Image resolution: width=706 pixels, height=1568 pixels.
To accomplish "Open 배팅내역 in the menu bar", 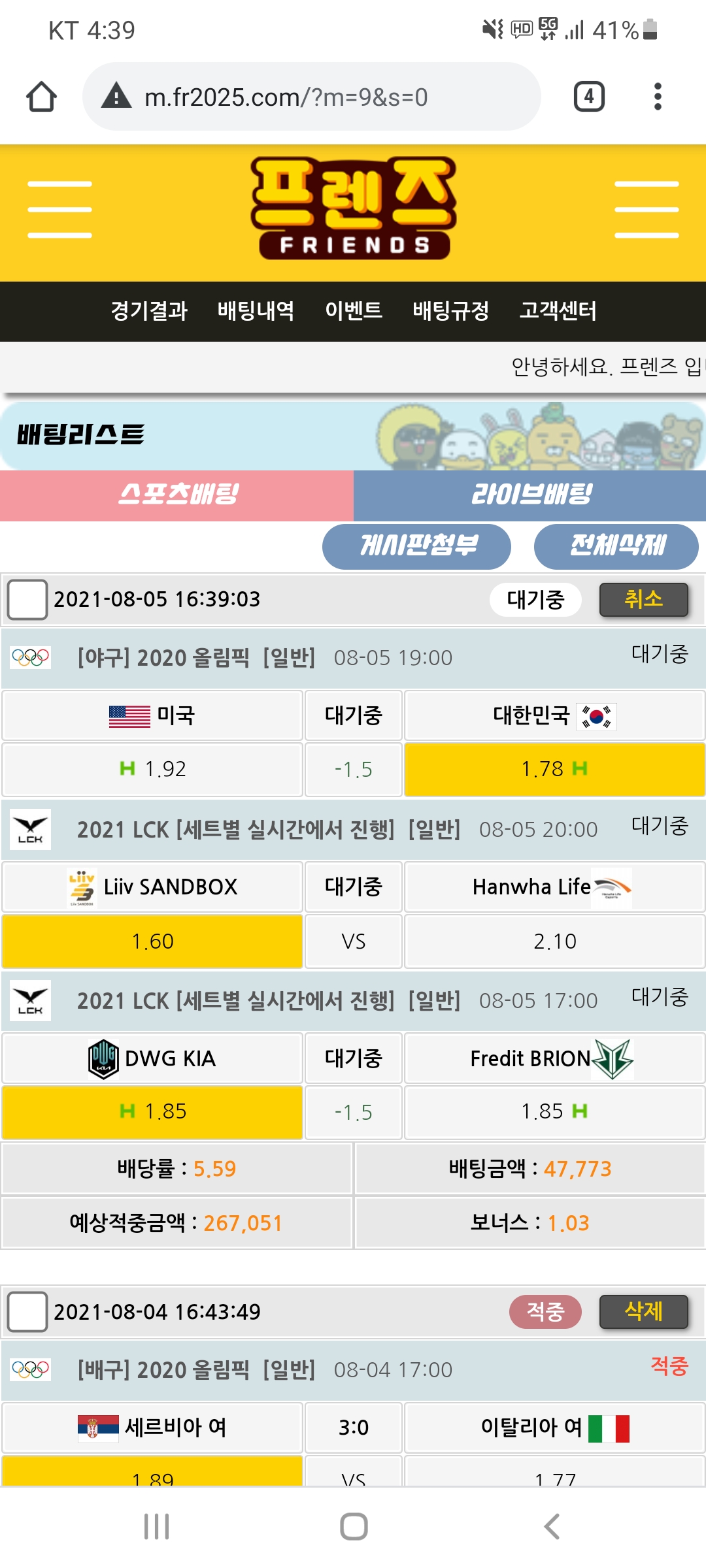I will (x=256, y=311).
